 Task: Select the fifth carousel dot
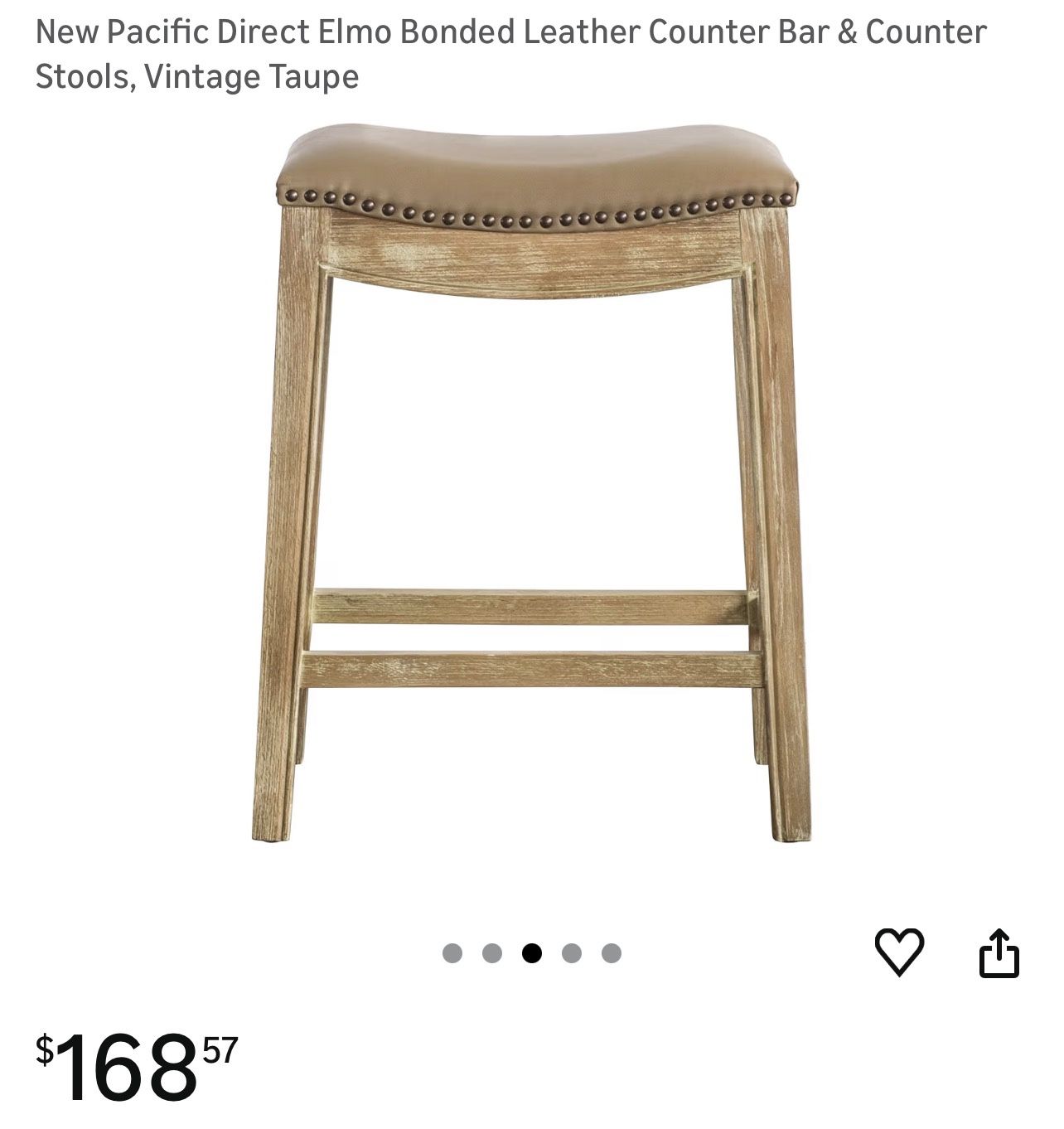coord(613,952)
